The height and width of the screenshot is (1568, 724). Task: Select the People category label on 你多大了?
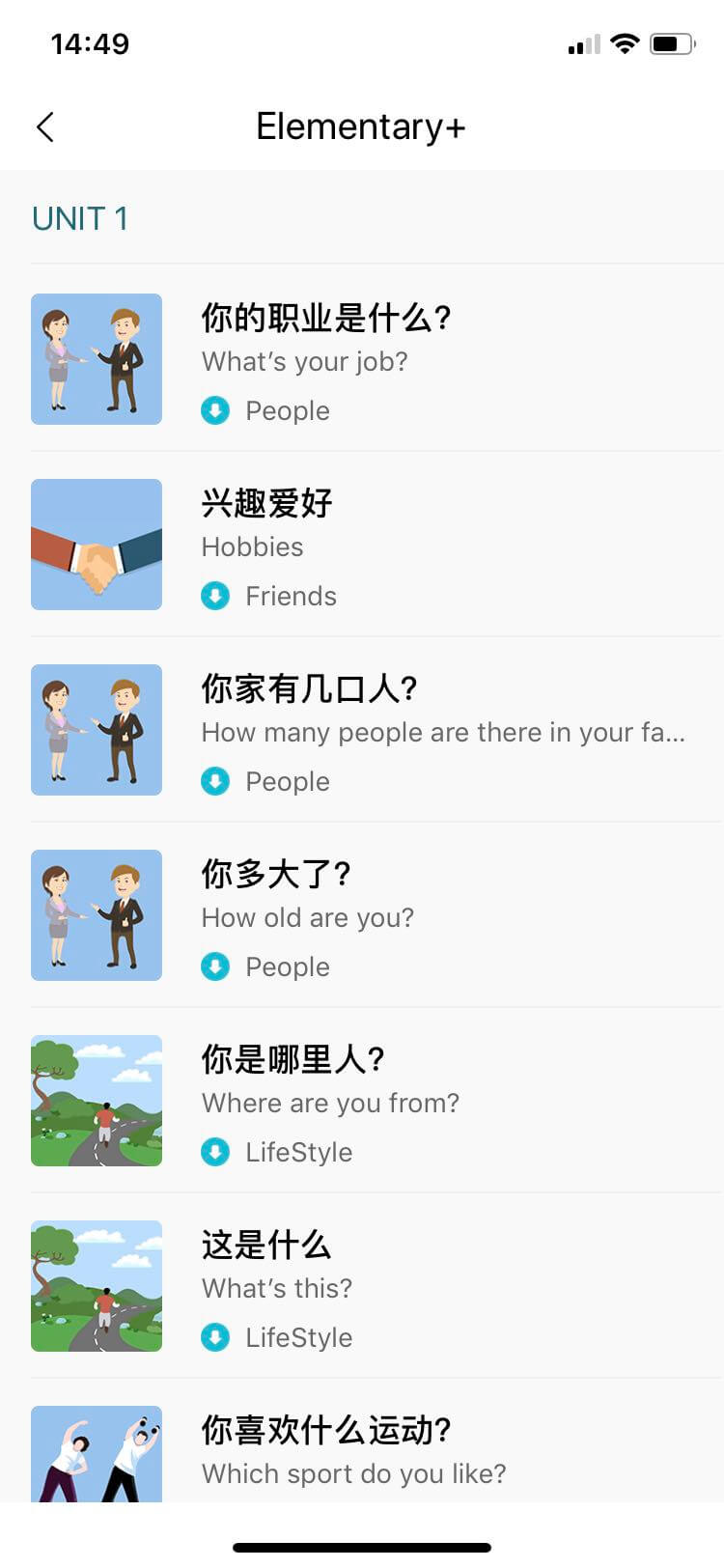coord(287,966)
